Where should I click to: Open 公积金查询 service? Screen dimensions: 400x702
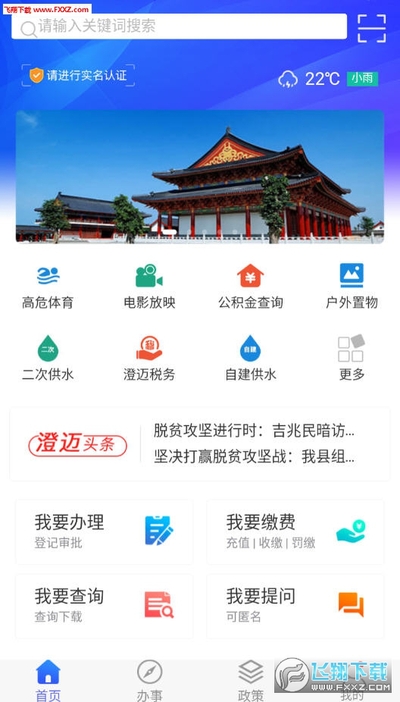click(x=250, y=287)
